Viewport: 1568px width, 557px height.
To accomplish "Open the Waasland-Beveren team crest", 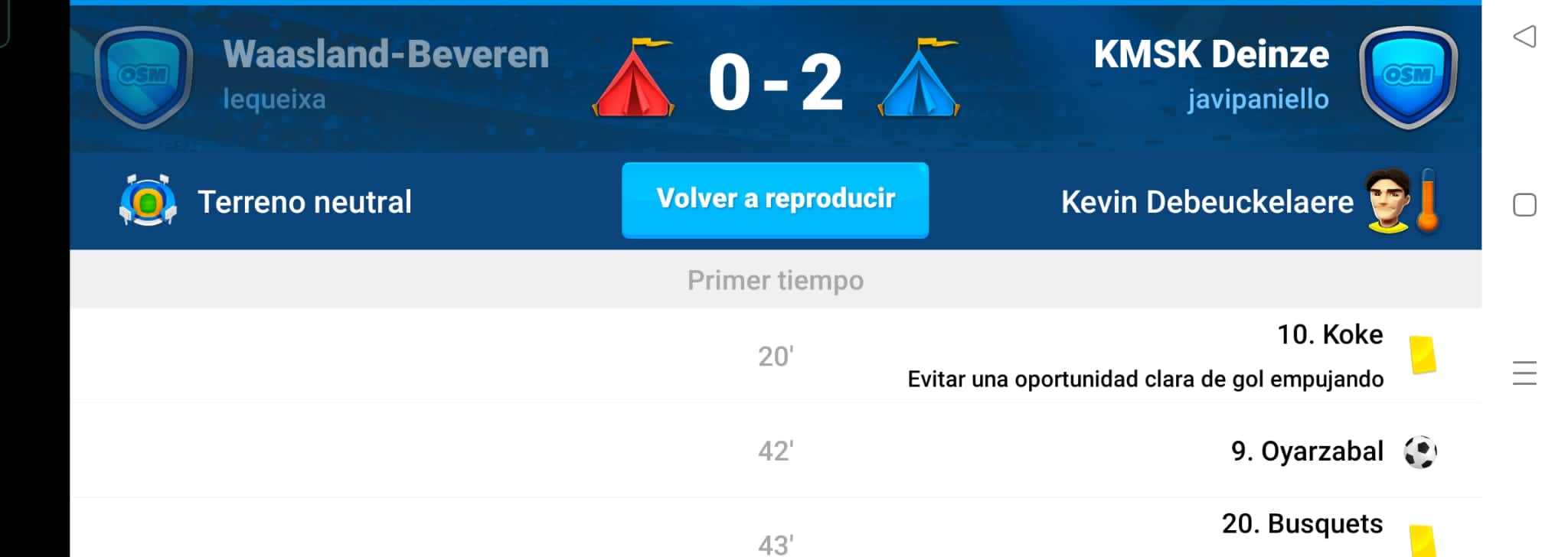I will [143, 77].
